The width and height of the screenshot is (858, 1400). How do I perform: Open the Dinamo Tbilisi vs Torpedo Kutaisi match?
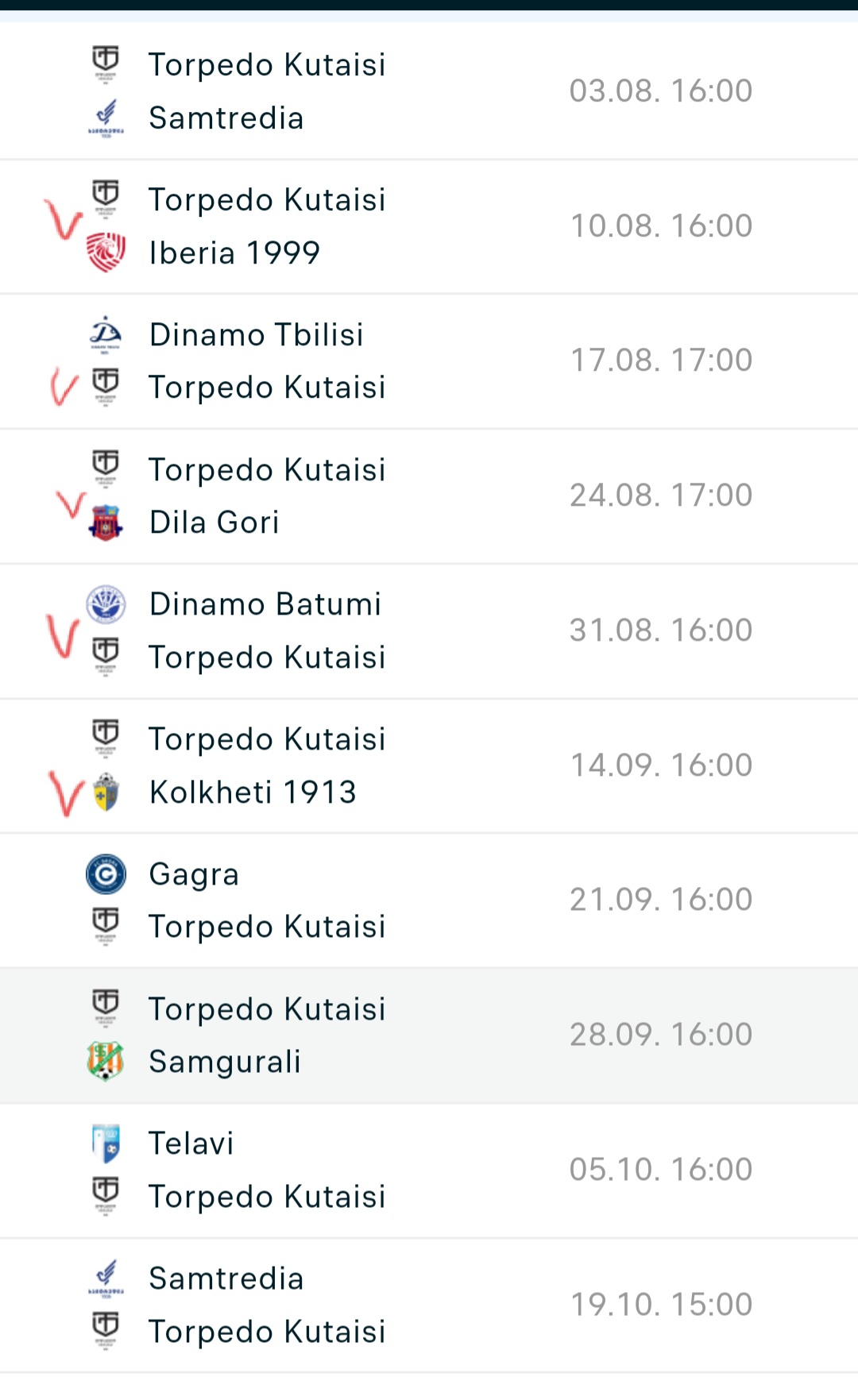429,361
